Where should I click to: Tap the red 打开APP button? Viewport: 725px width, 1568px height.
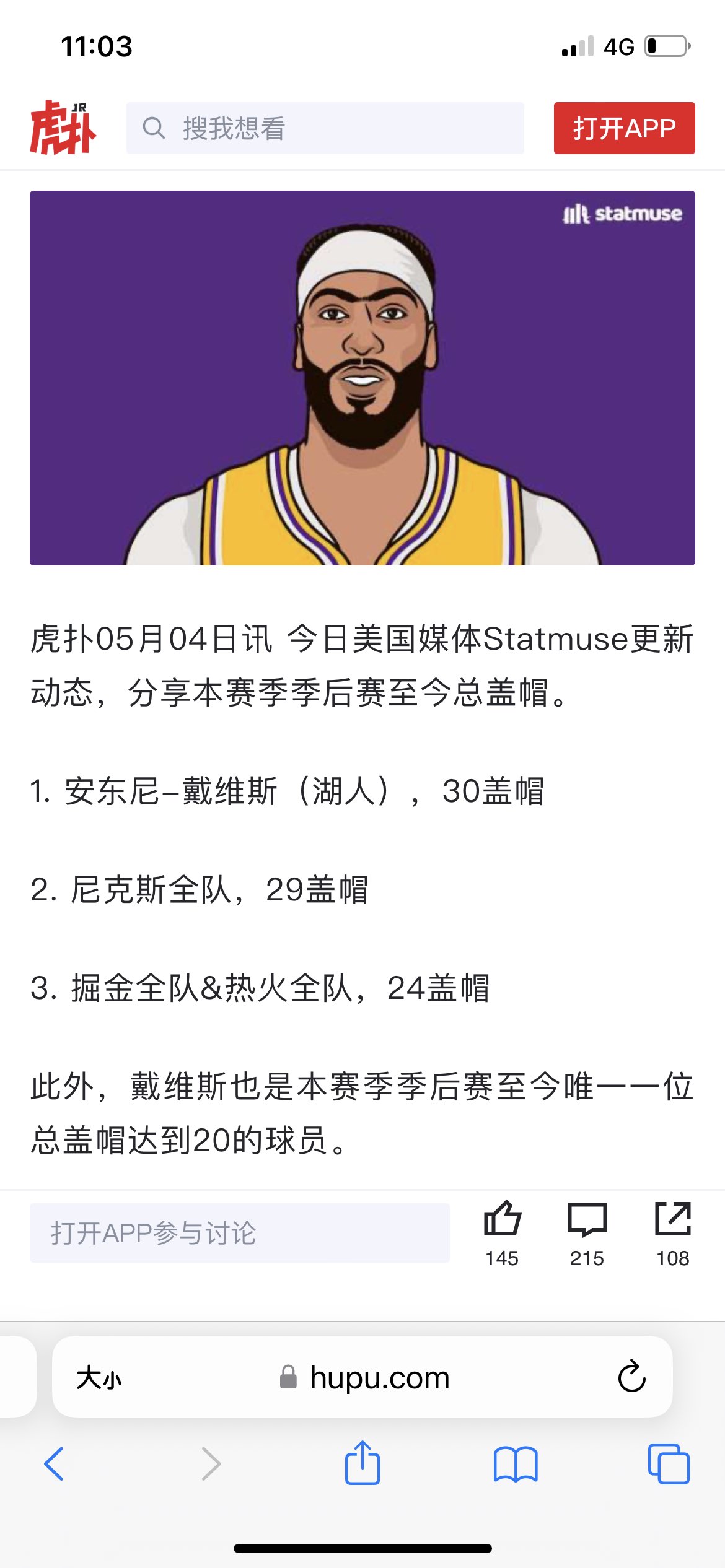[x=624, y=128]
